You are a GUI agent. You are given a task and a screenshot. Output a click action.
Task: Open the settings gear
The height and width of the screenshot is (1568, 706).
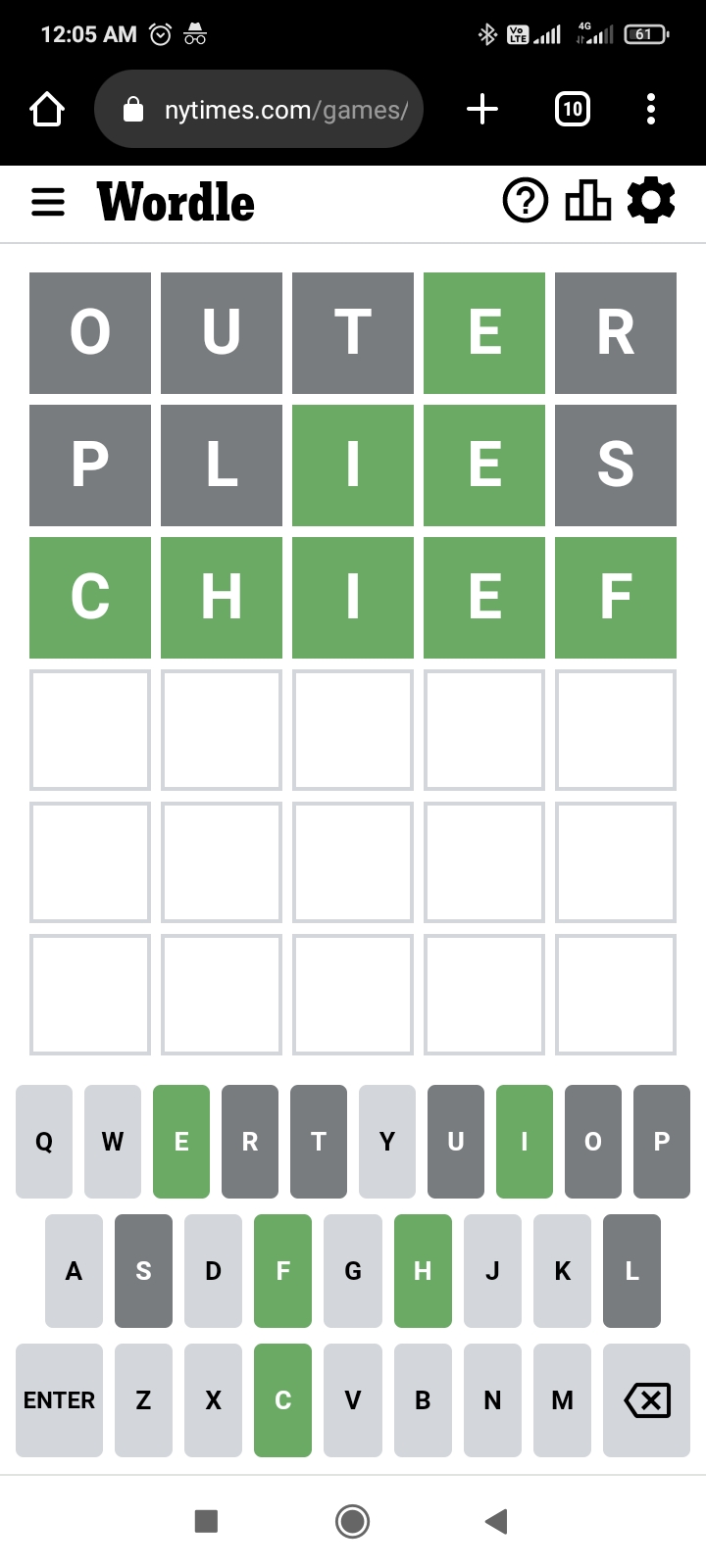(x=651, y=201)
